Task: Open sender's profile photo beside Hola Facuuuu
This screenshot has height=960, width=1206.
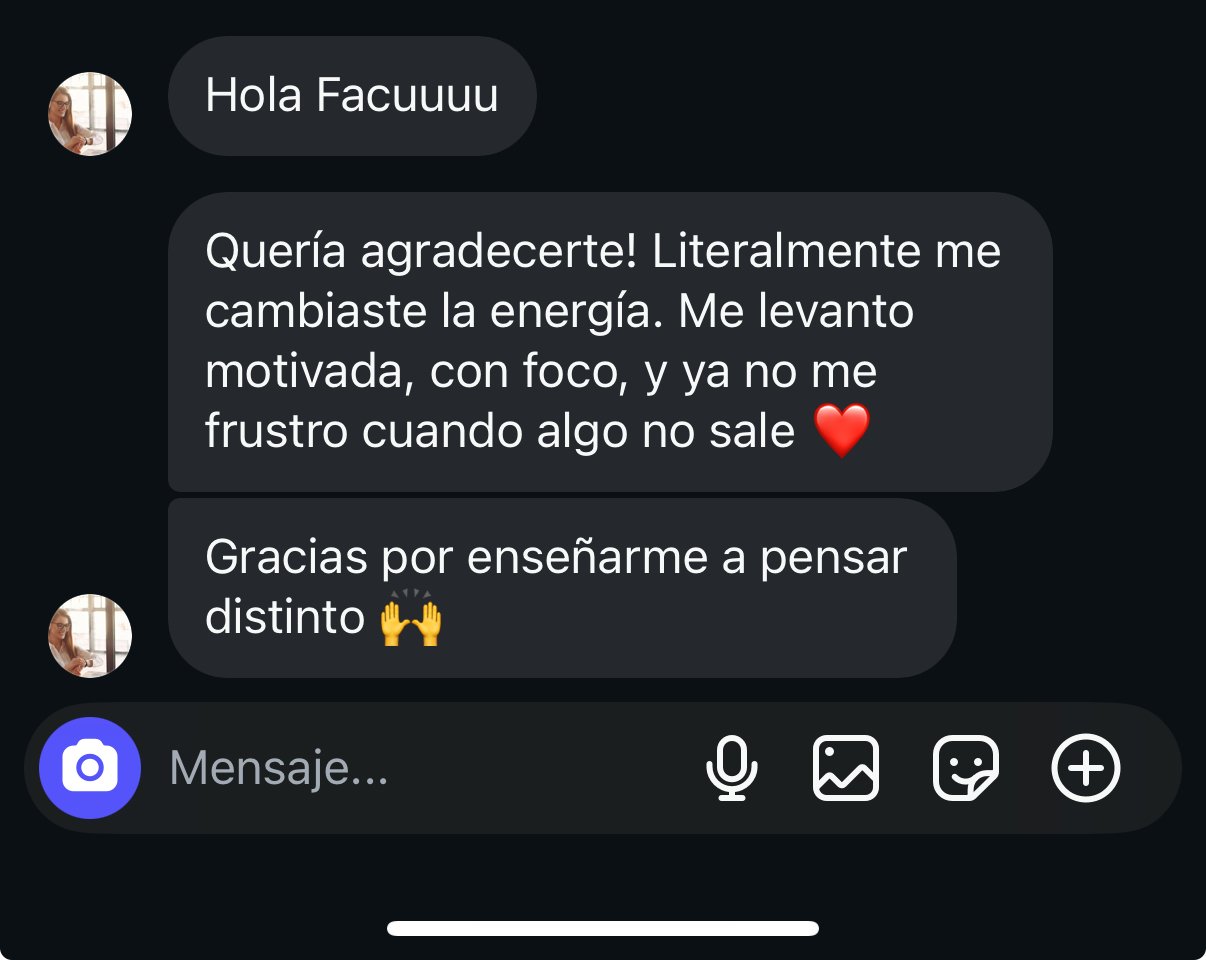Action: coord(90,114)
